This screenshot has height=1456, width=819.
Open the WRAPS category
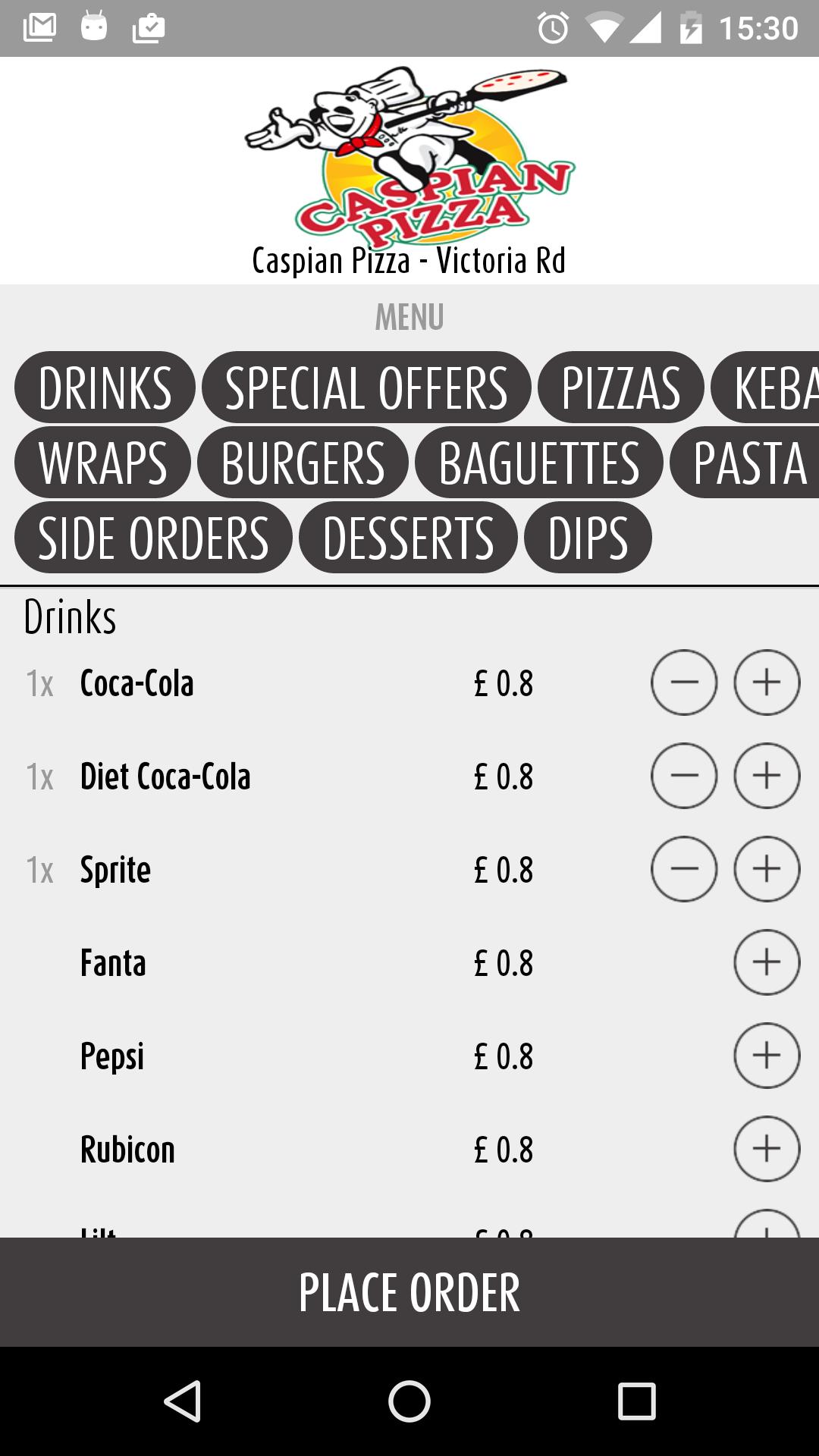pyautogui.click(x=102, y=462)
